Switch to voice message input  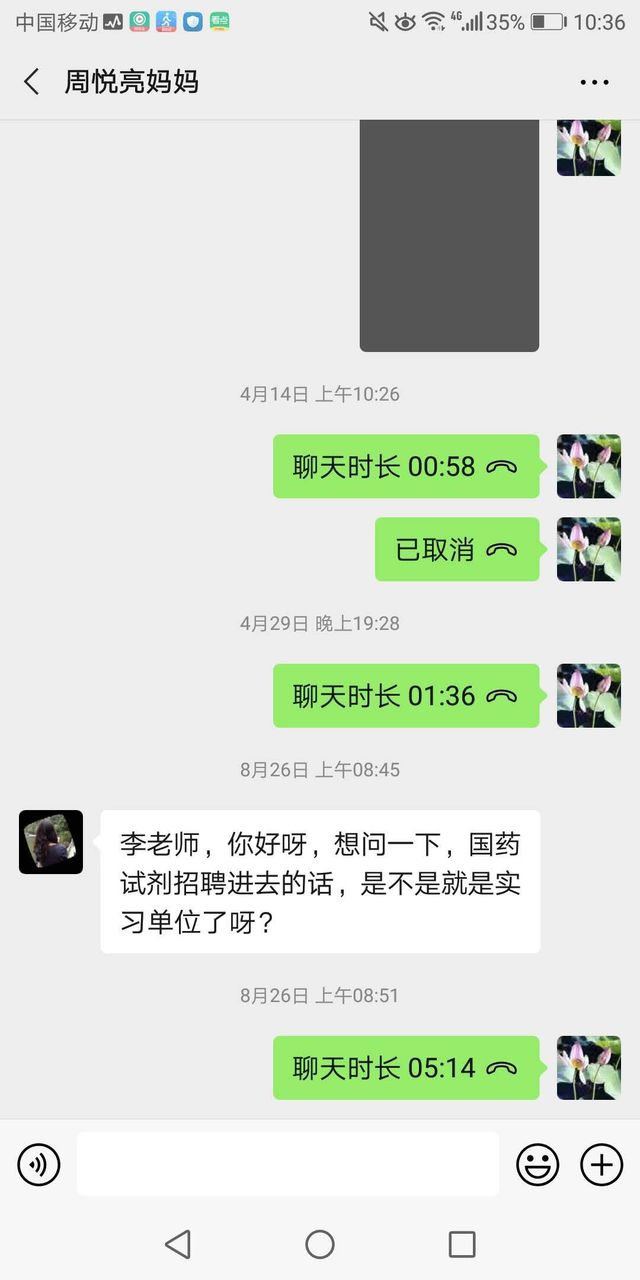point(39,1164)
